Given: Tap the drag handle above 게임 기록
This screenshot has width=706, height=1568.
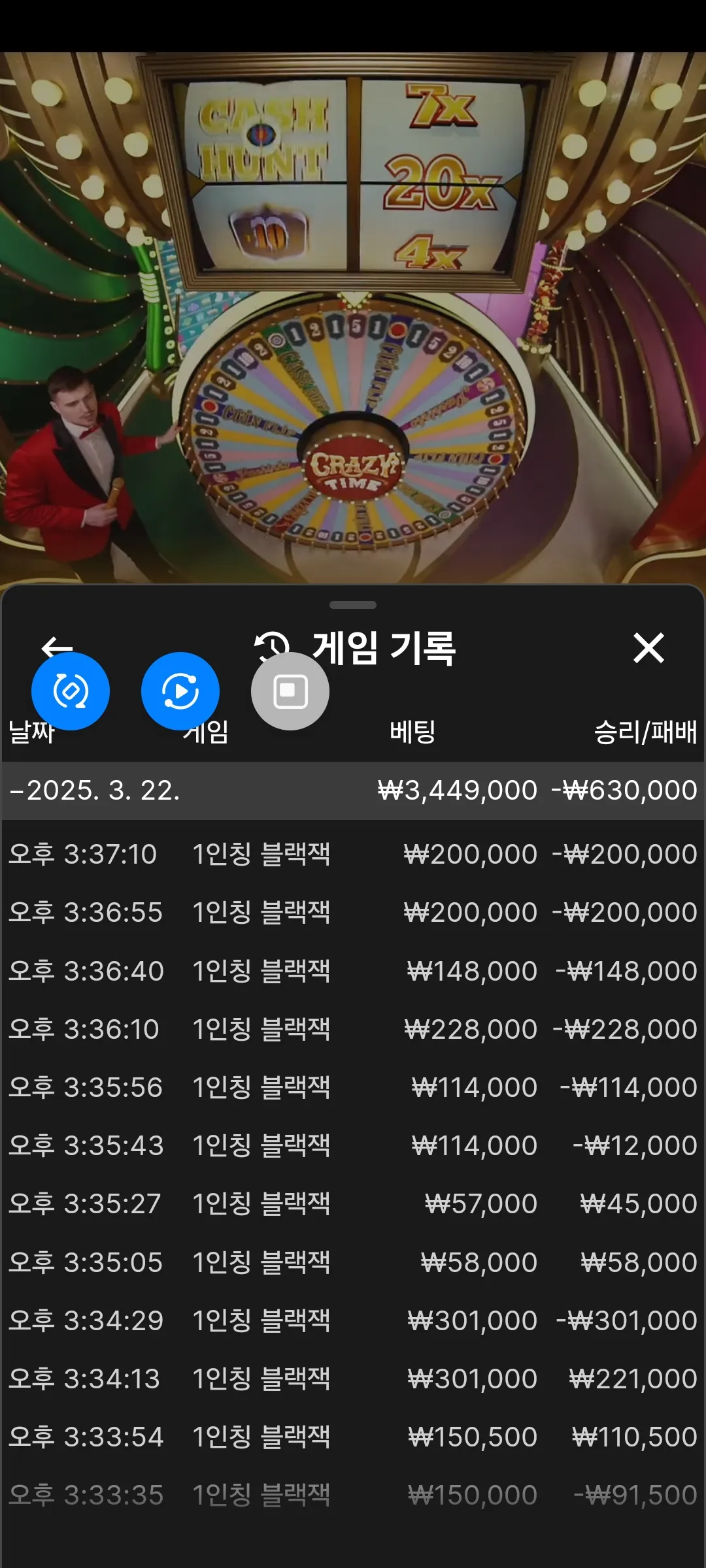Looking at the screenshot, I should pyautogui.click(x=353, y=605).
